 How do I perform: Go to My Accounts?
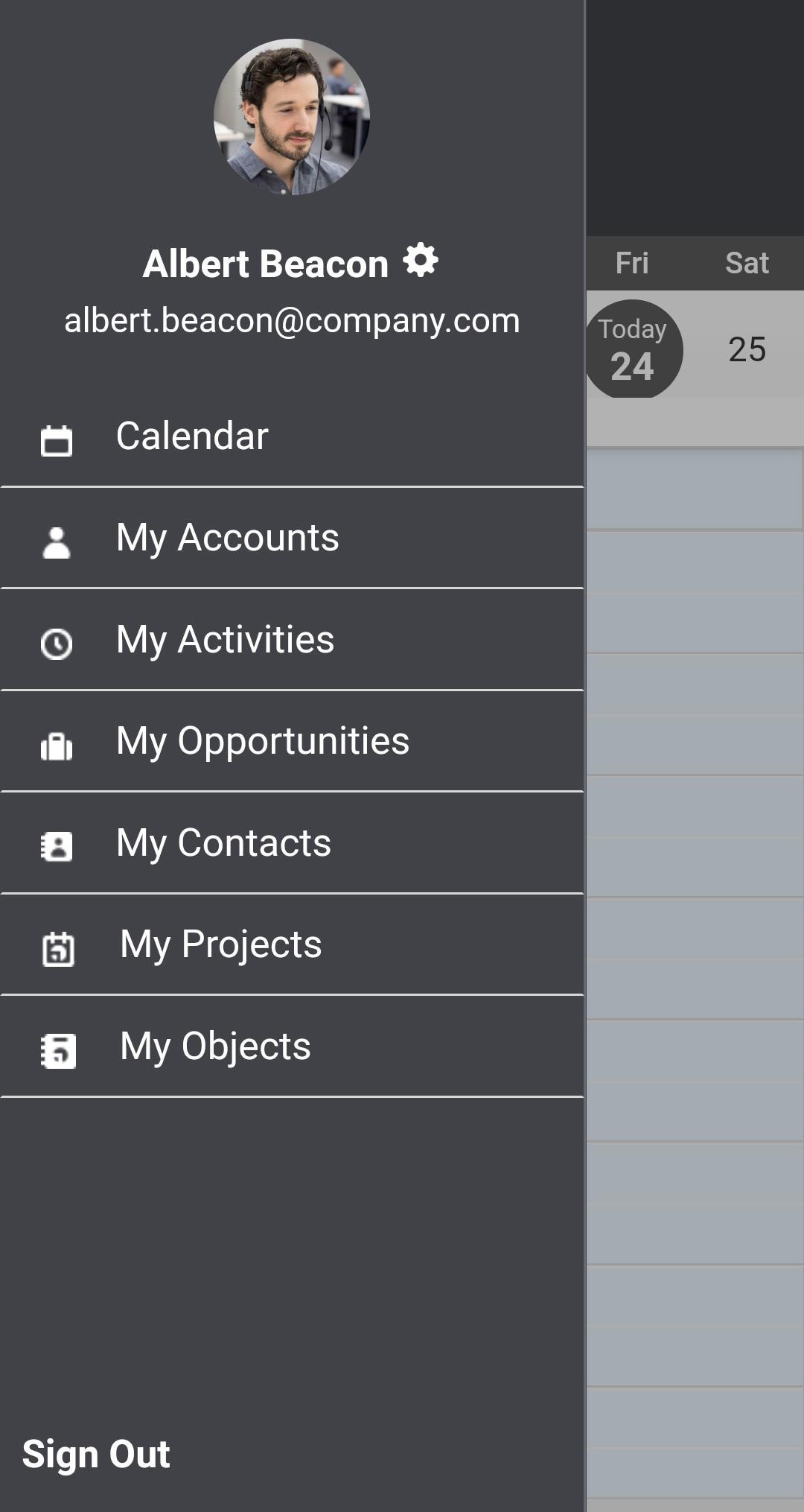pyautogui.click(x=292, y=539)
